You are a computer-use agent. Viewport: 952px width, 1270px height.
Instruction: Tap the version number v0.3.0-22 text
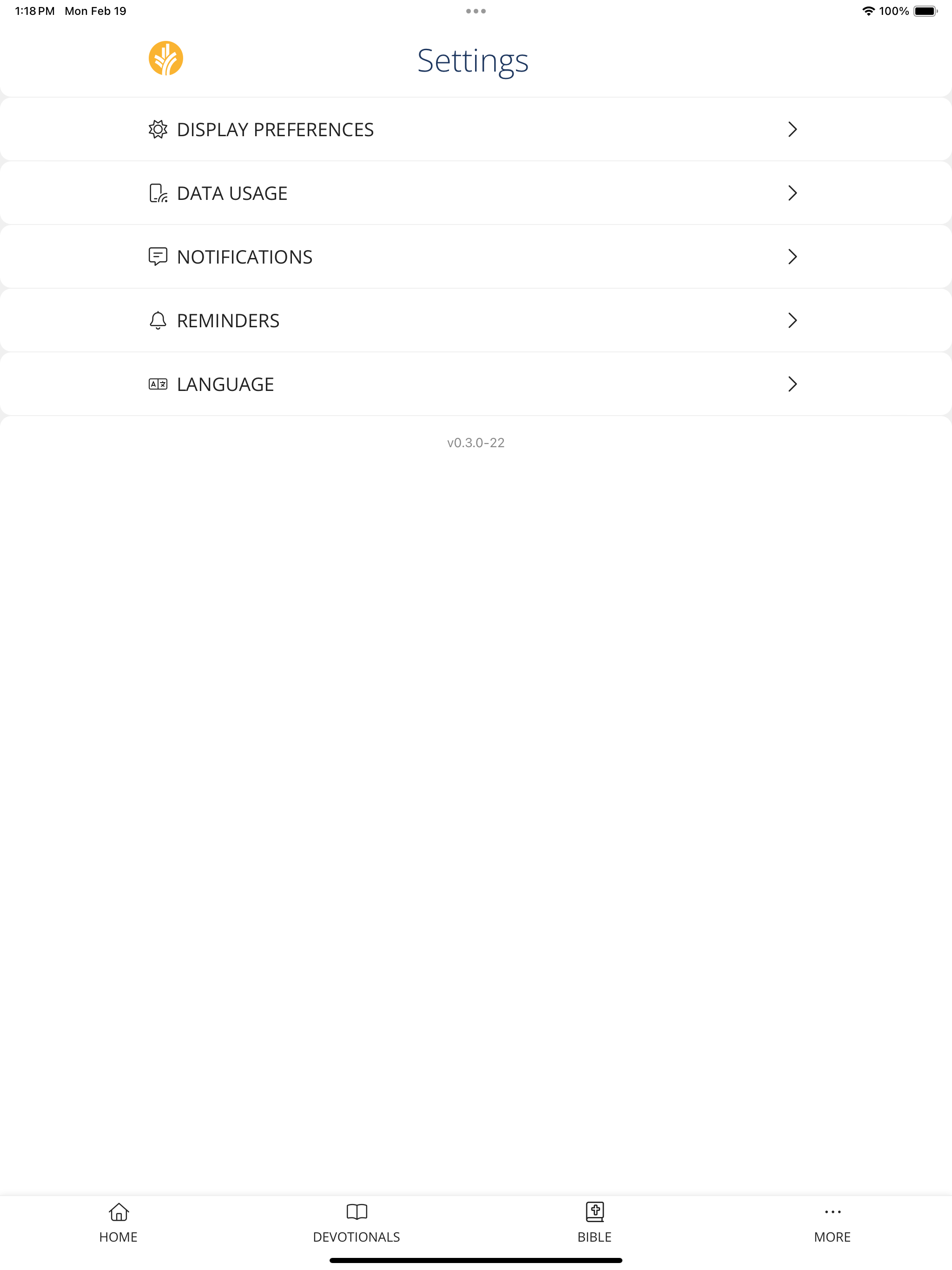476,442
